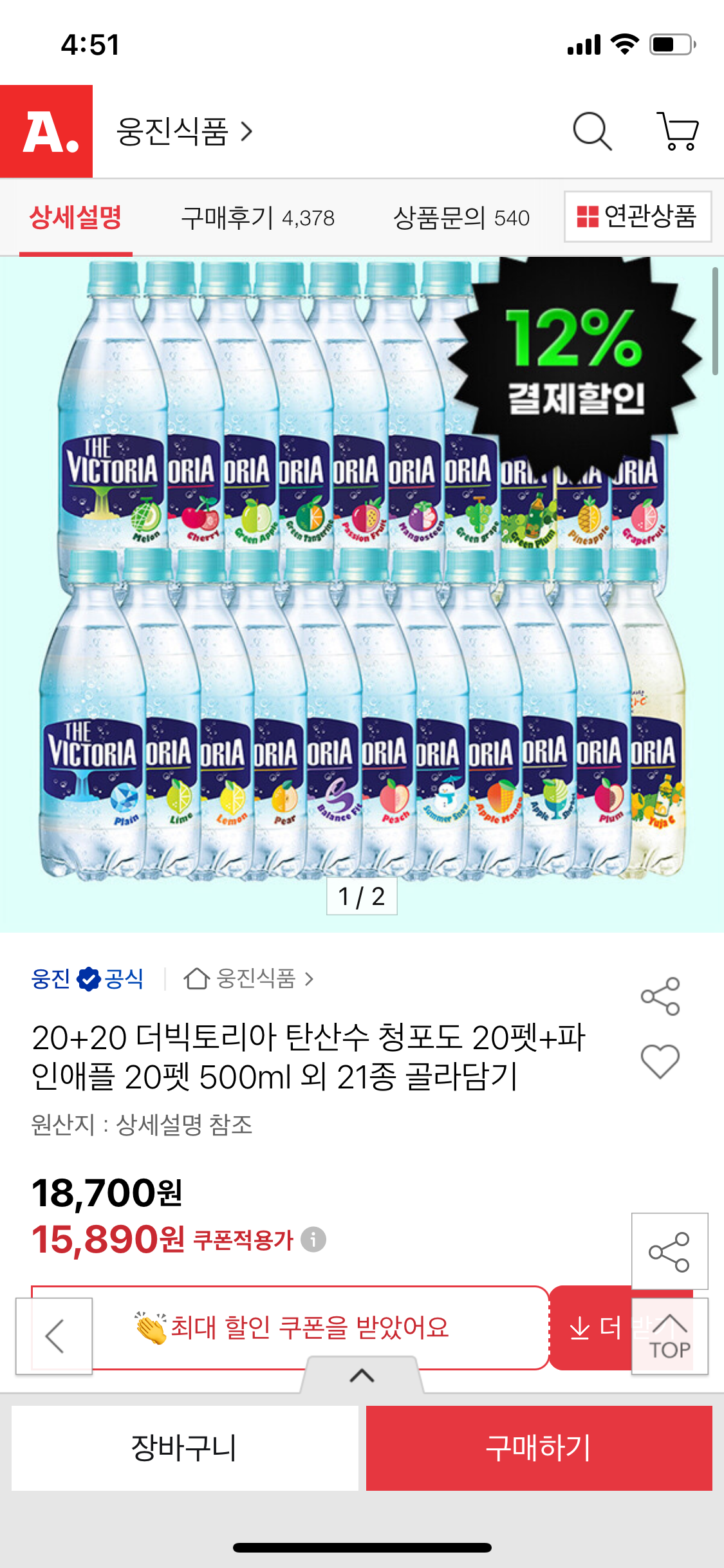Tap the 1/2 image page indicator
This screenshot has height=1568, width=724.
click(362, 897)
